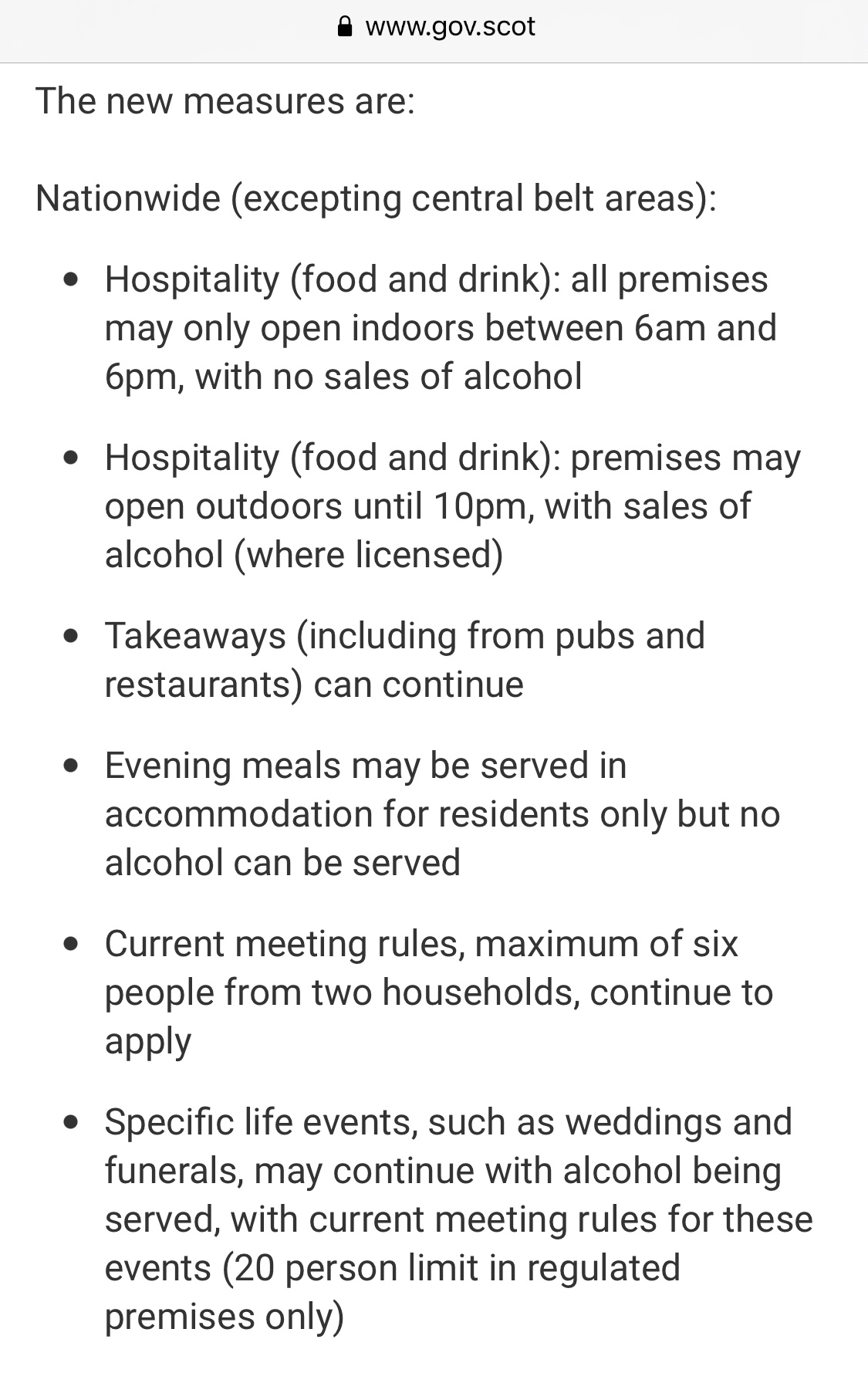Viewport: 868px width, 1383px height.
Task: Tap the www.gov.scot address bar
Action: tap(437, 27)
